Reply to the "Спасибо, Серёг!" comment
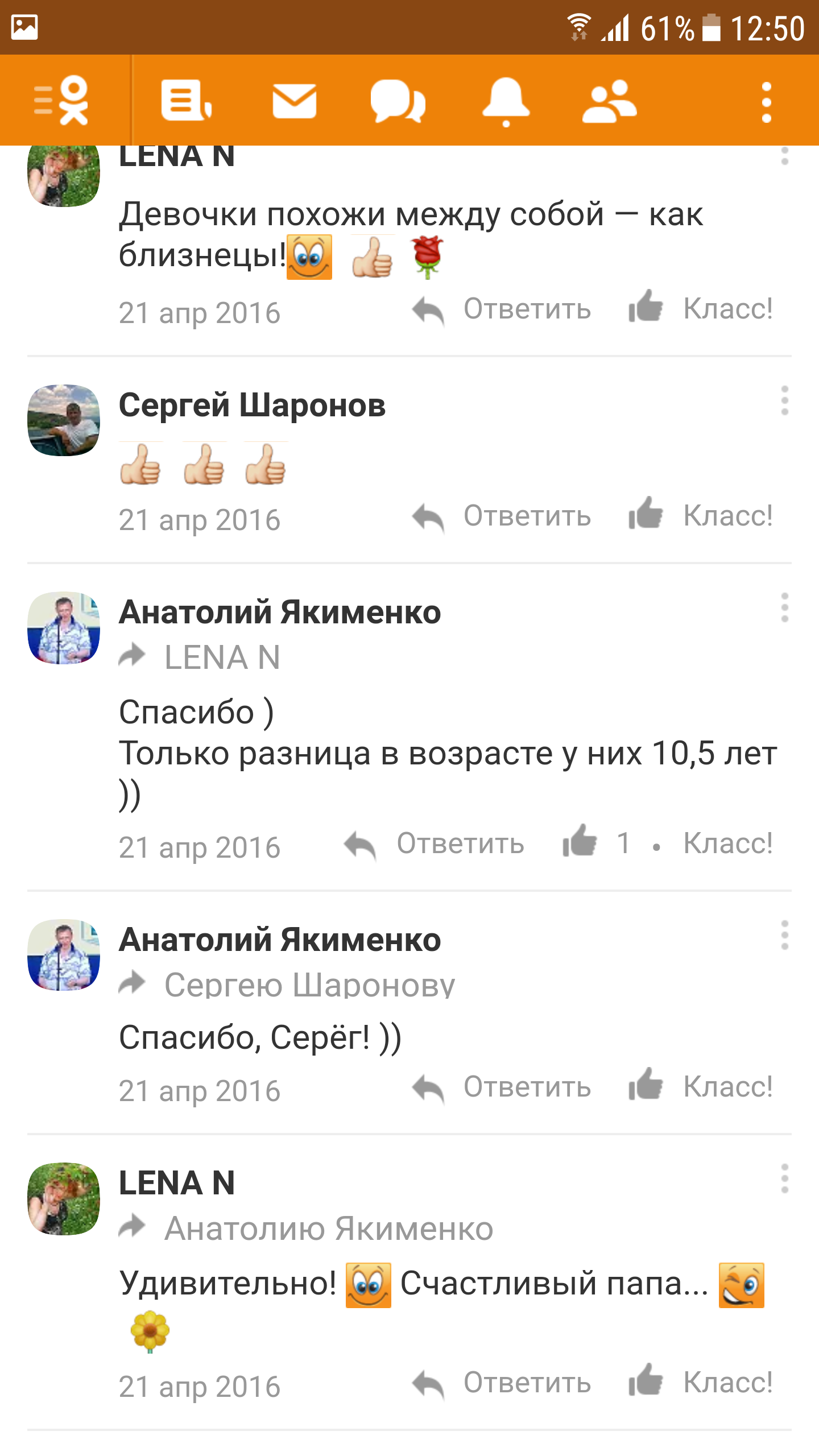This screenshot has height=1456, width=819. click(502, 1087)
